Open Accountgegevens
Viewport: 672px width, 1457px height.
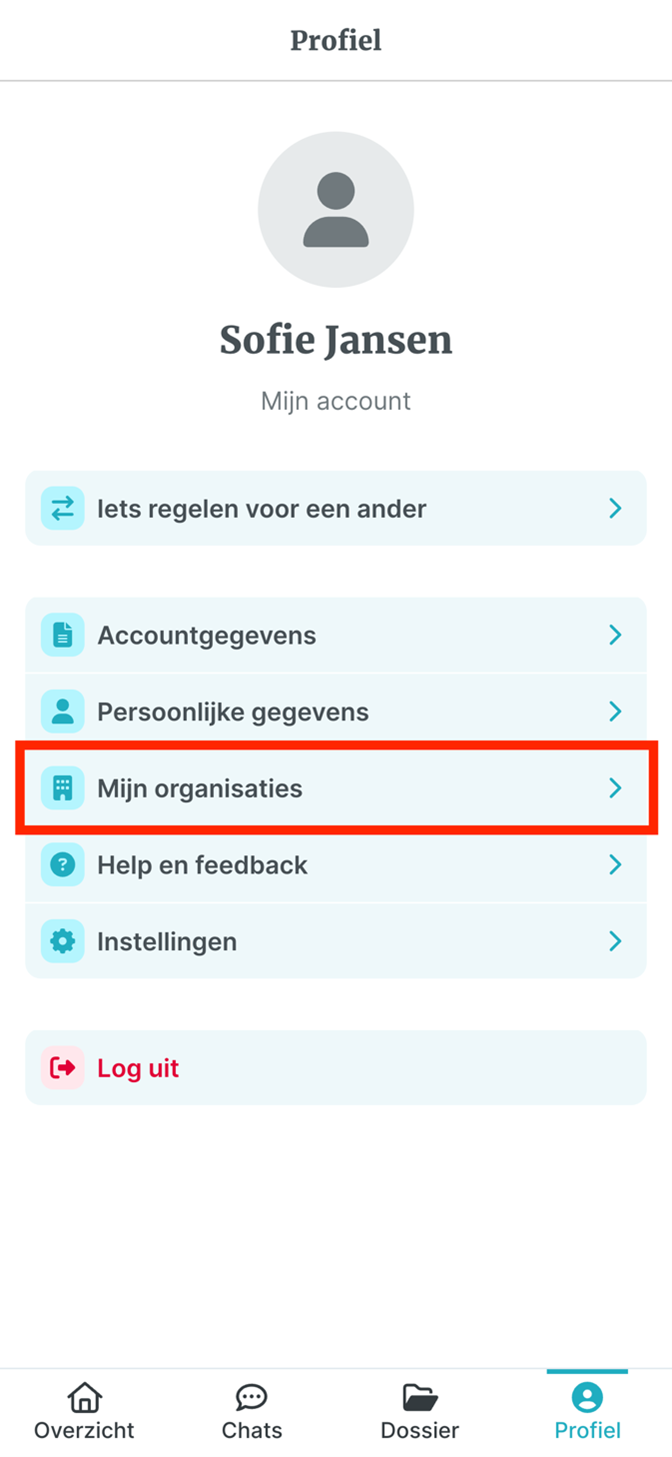(x=335, y=636)
